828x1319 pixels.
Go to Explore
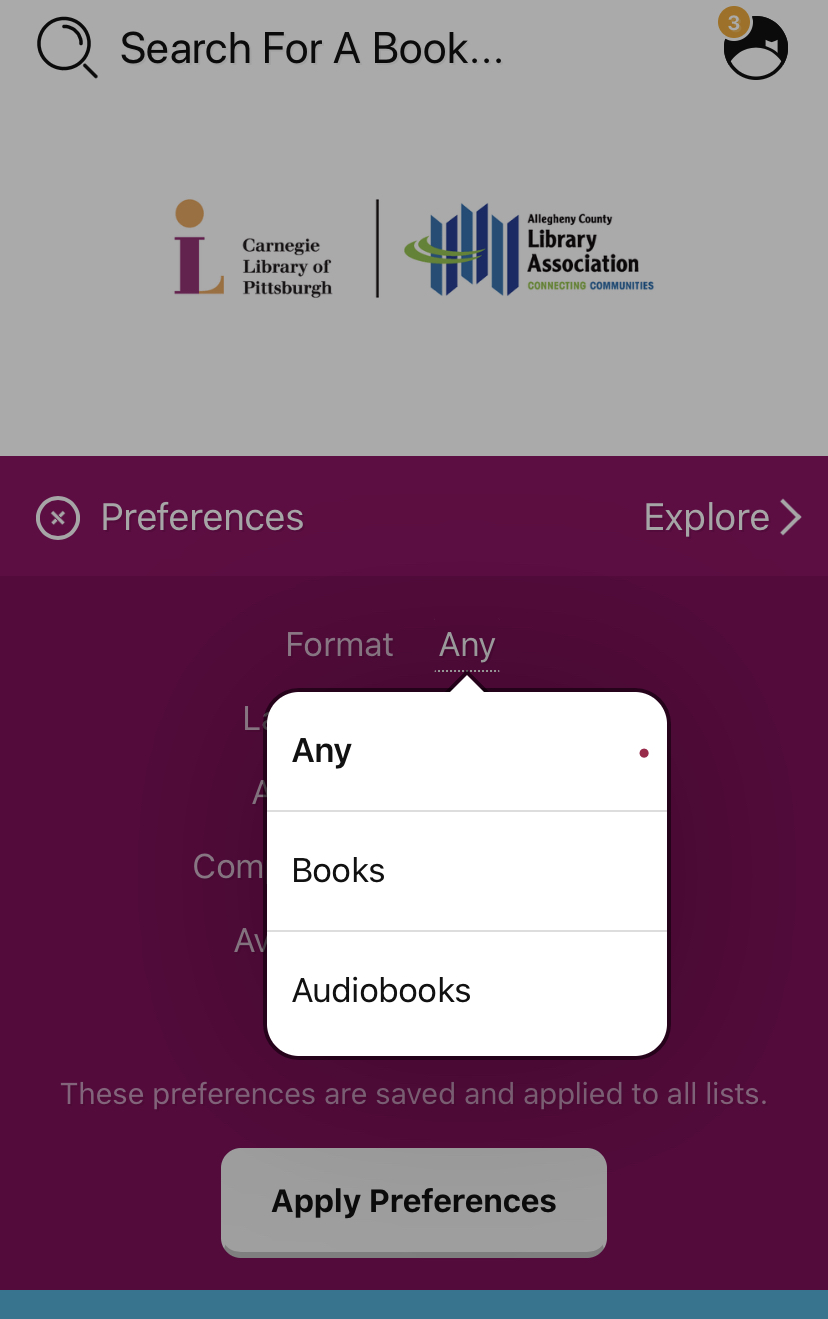point(722,518)
